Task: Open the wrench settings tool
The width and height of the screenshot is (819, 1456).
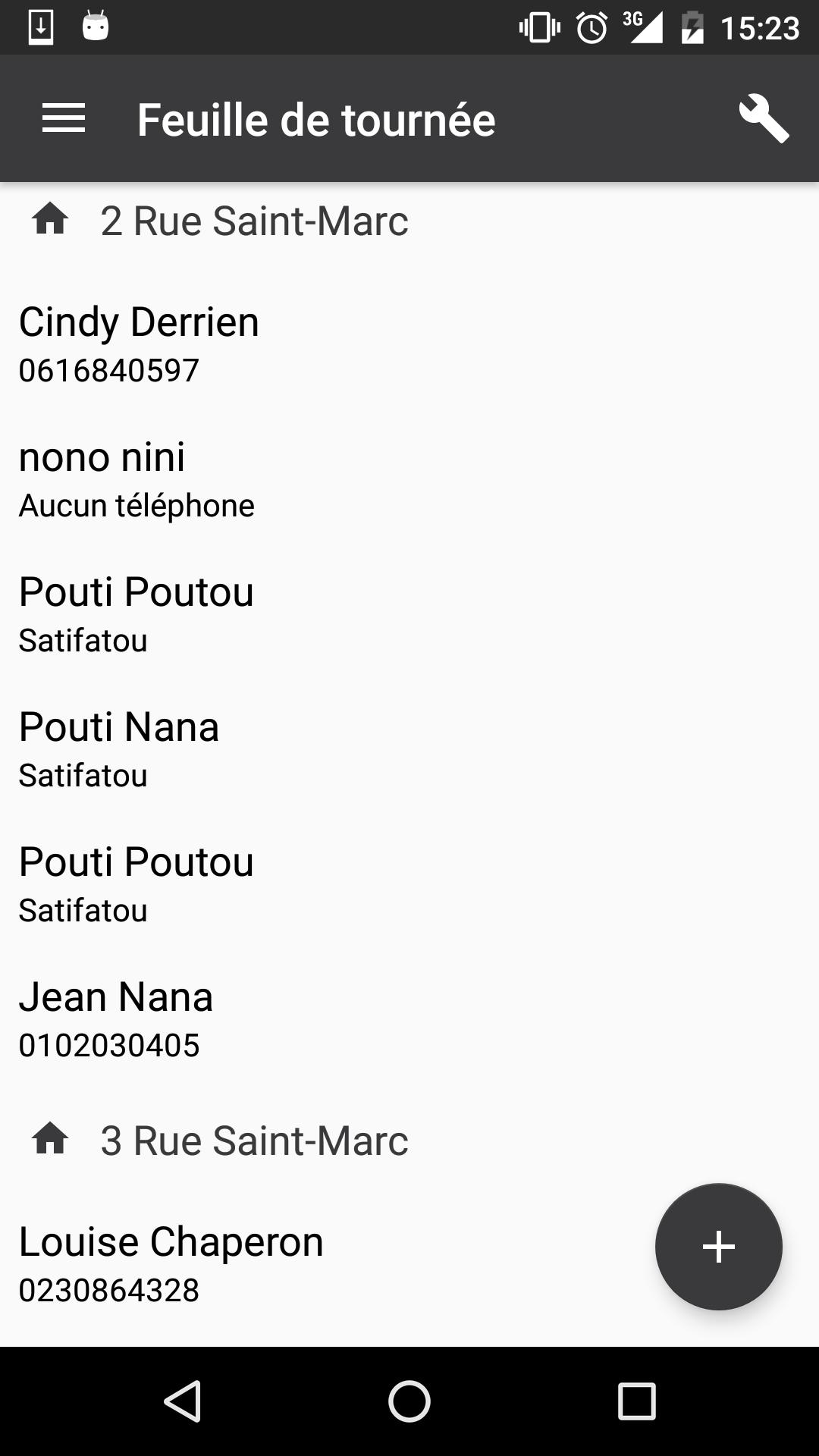Action: [764, 119]
